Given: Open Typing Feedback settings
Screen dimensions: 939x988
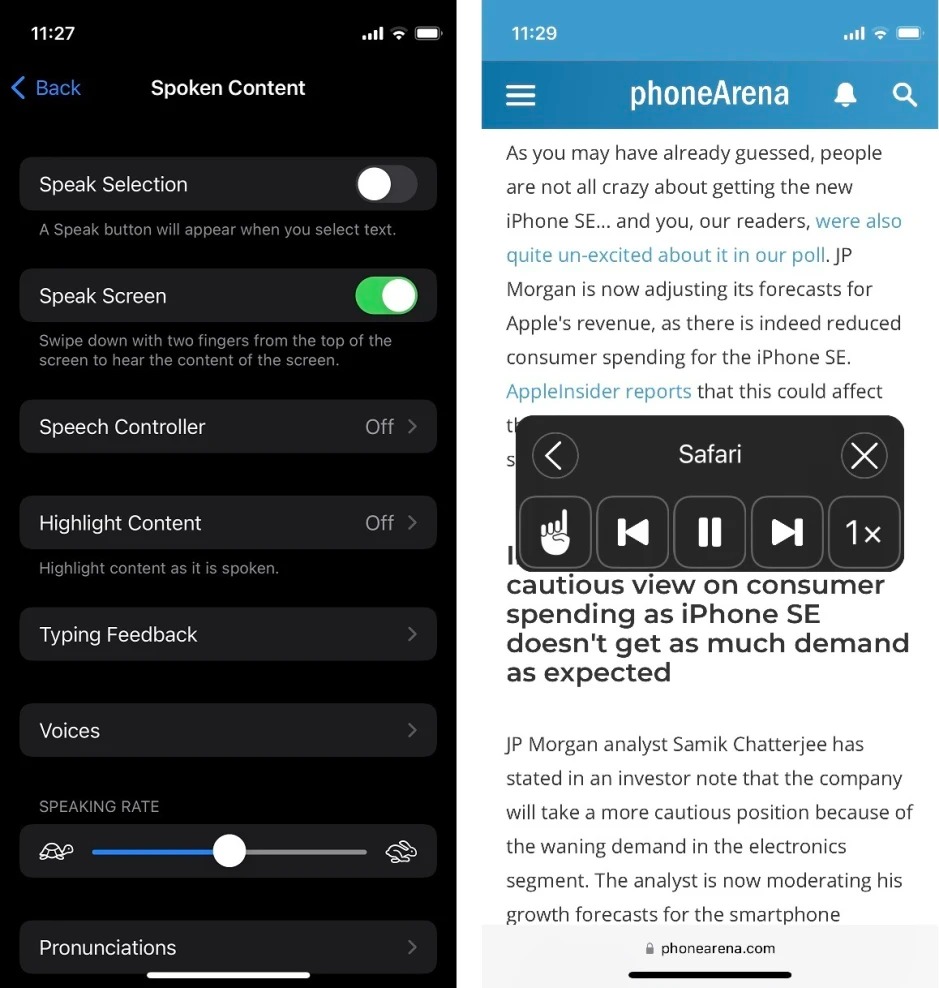Looking at the screenshot, I should (228, 635).
